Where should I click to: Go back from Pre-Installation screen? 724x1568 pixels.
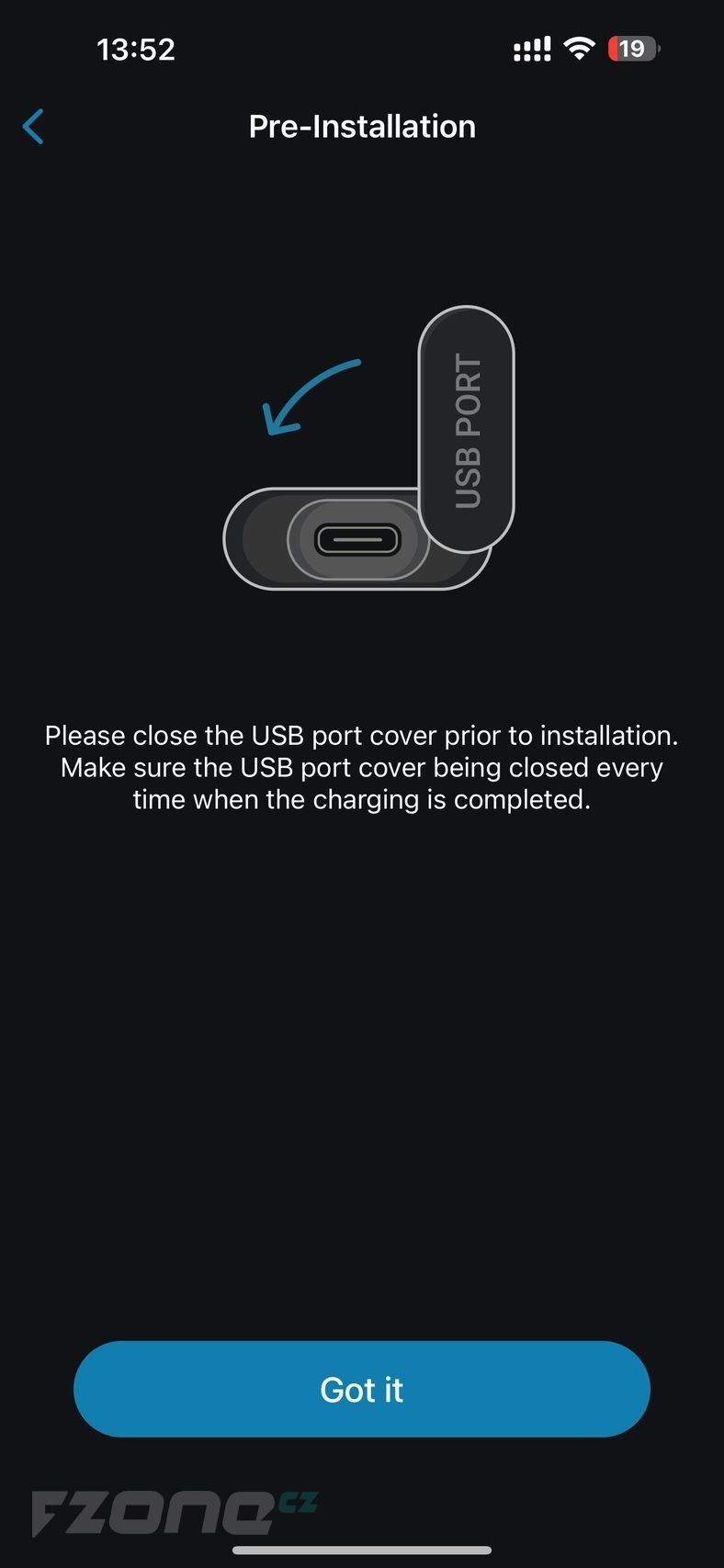(x=33, y=127)
